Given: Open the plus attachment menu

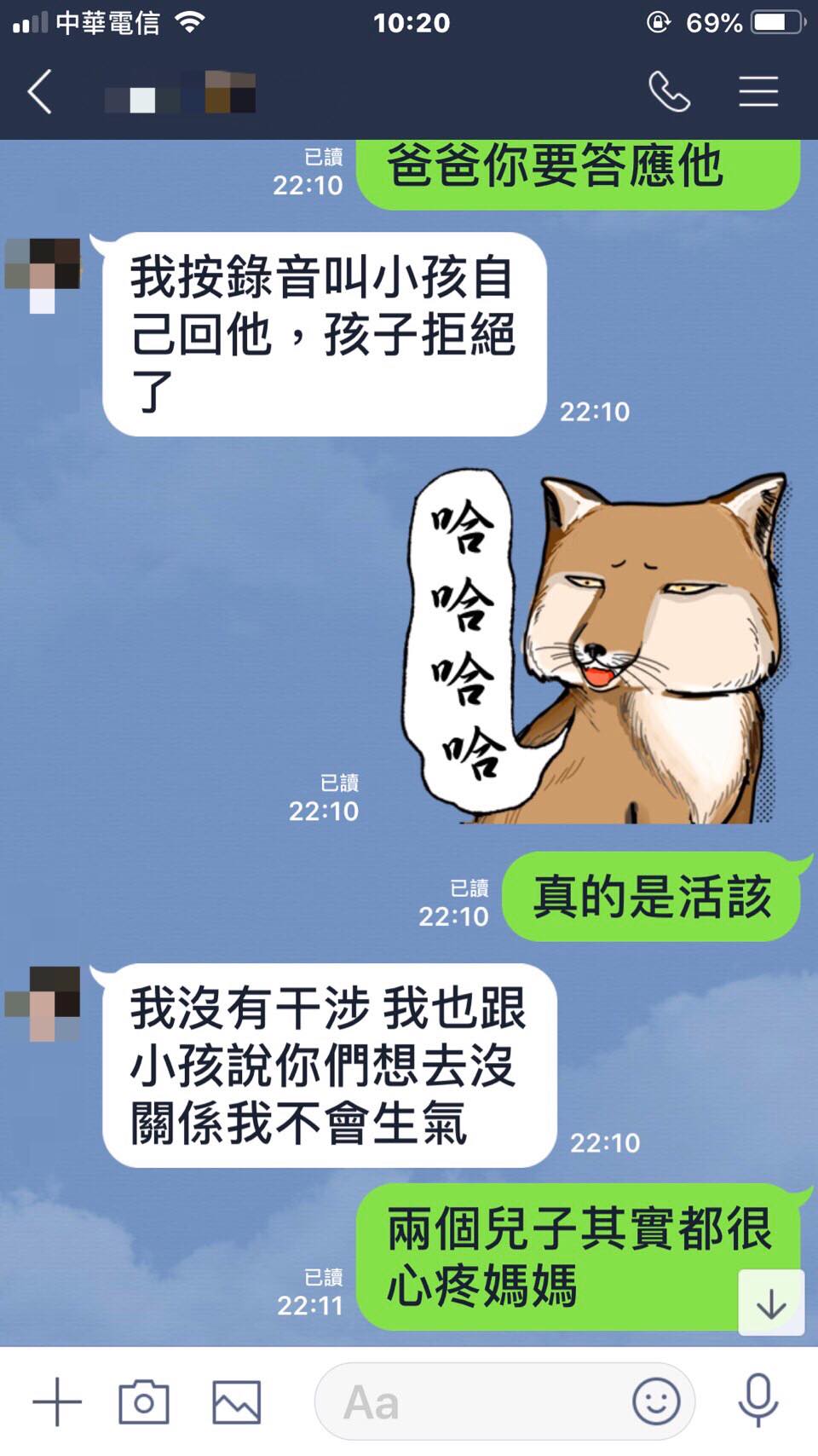Looking at the screenshot, I should pyautogui.click(x=57, y=1401).
